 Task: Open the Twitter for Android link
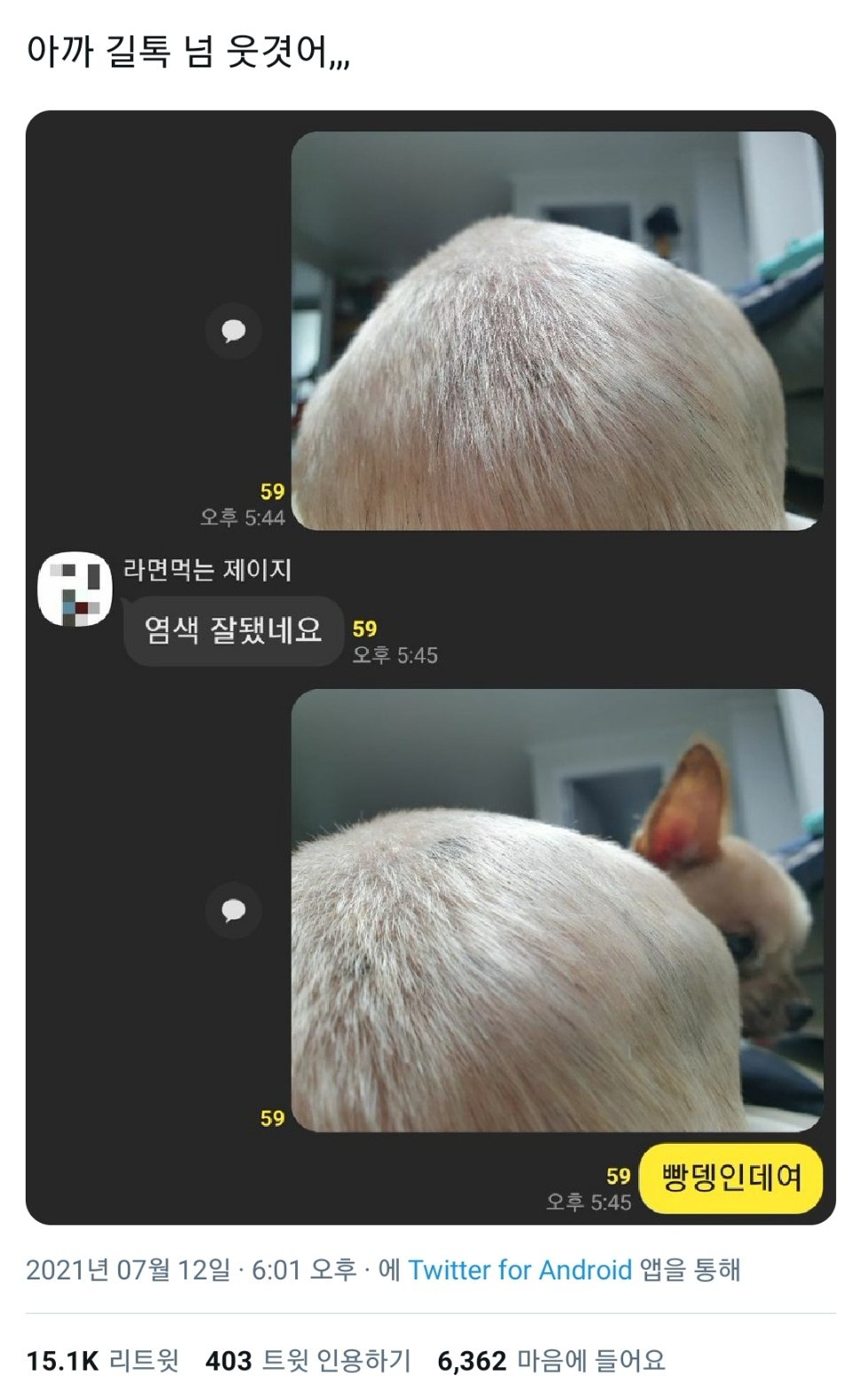click(519, 1270)
